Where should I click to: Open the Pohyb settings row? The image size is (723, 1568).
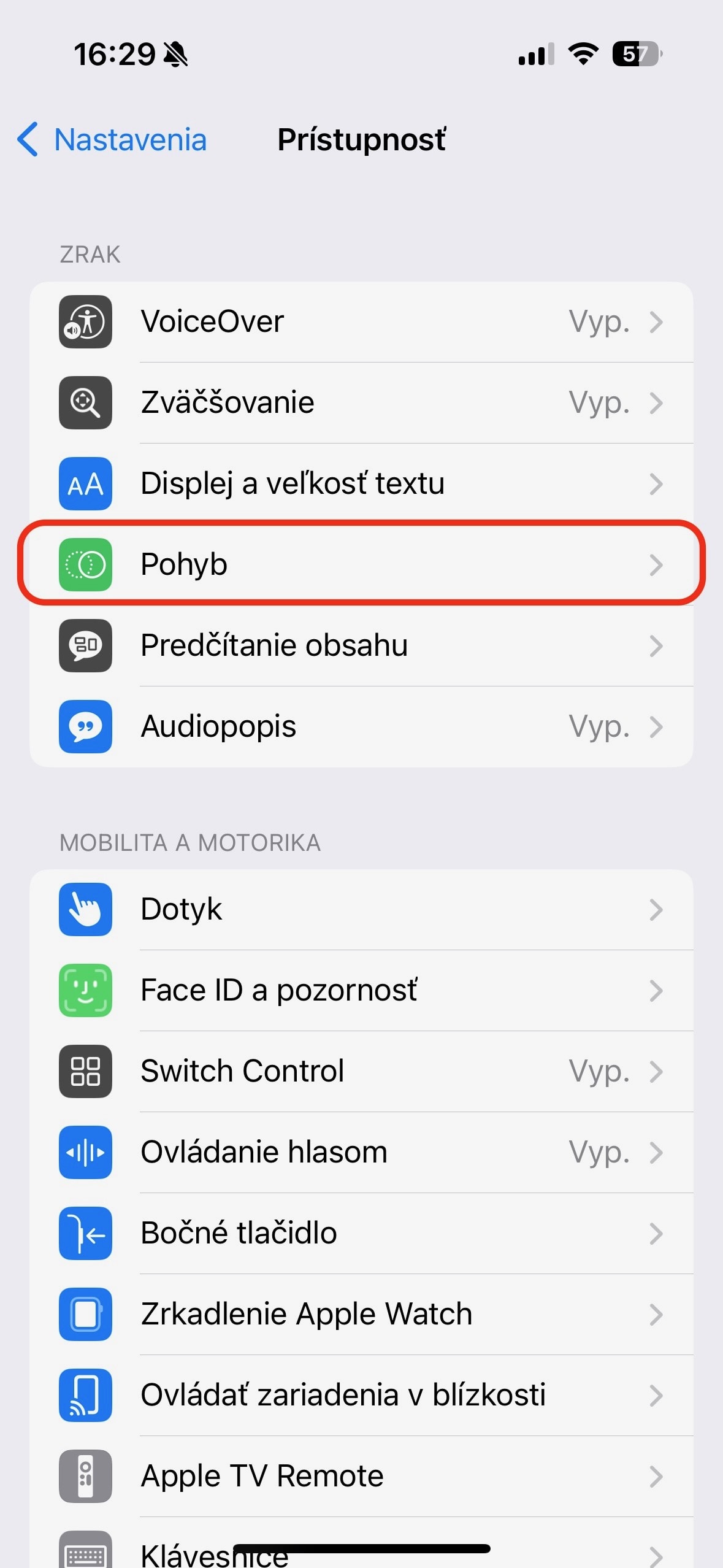(x=361, y=564)
